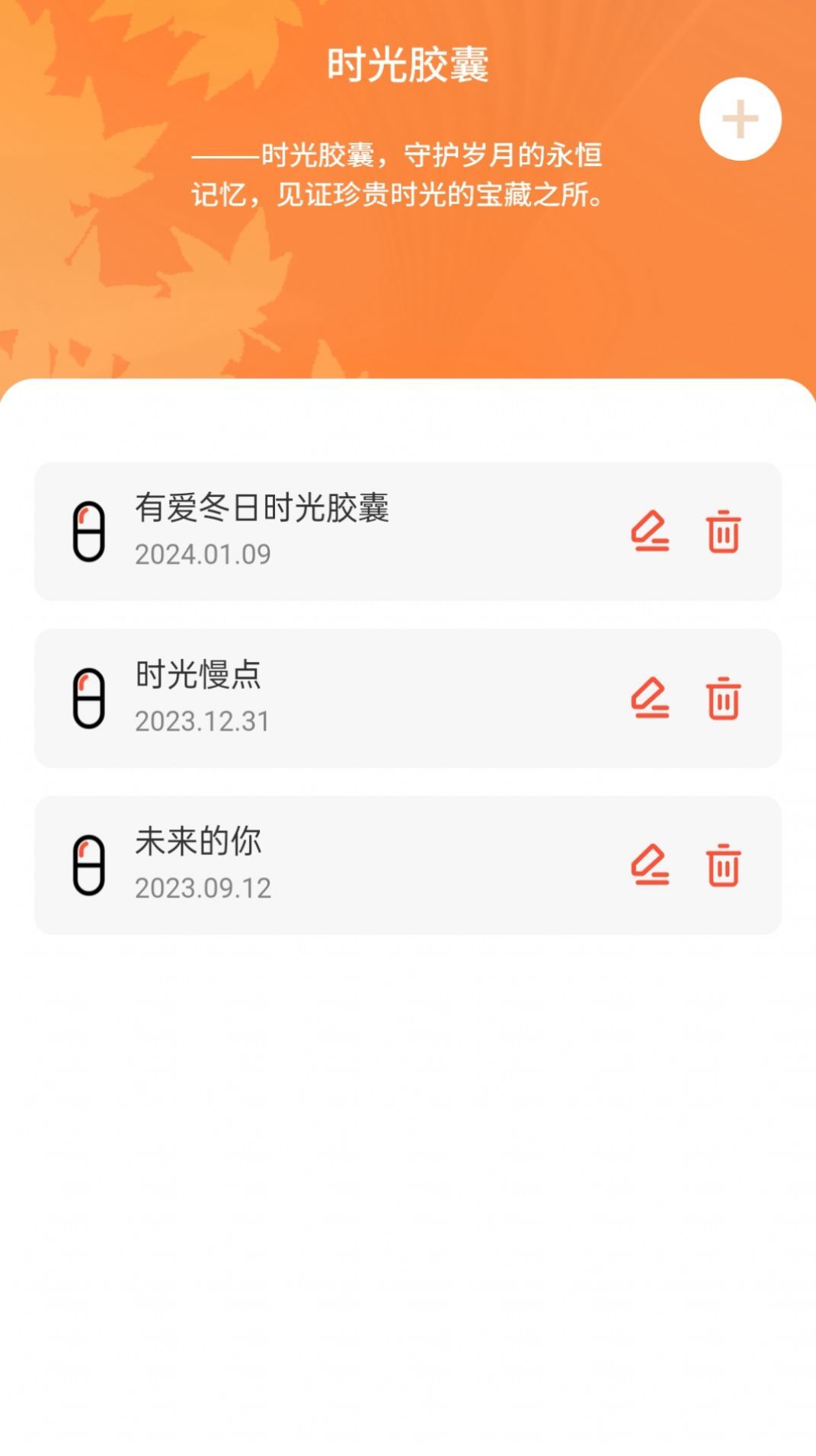This screenshot has width=816, height=1456.
Task: Tap the plus icon to create new capsule
Action: point(740,118)
